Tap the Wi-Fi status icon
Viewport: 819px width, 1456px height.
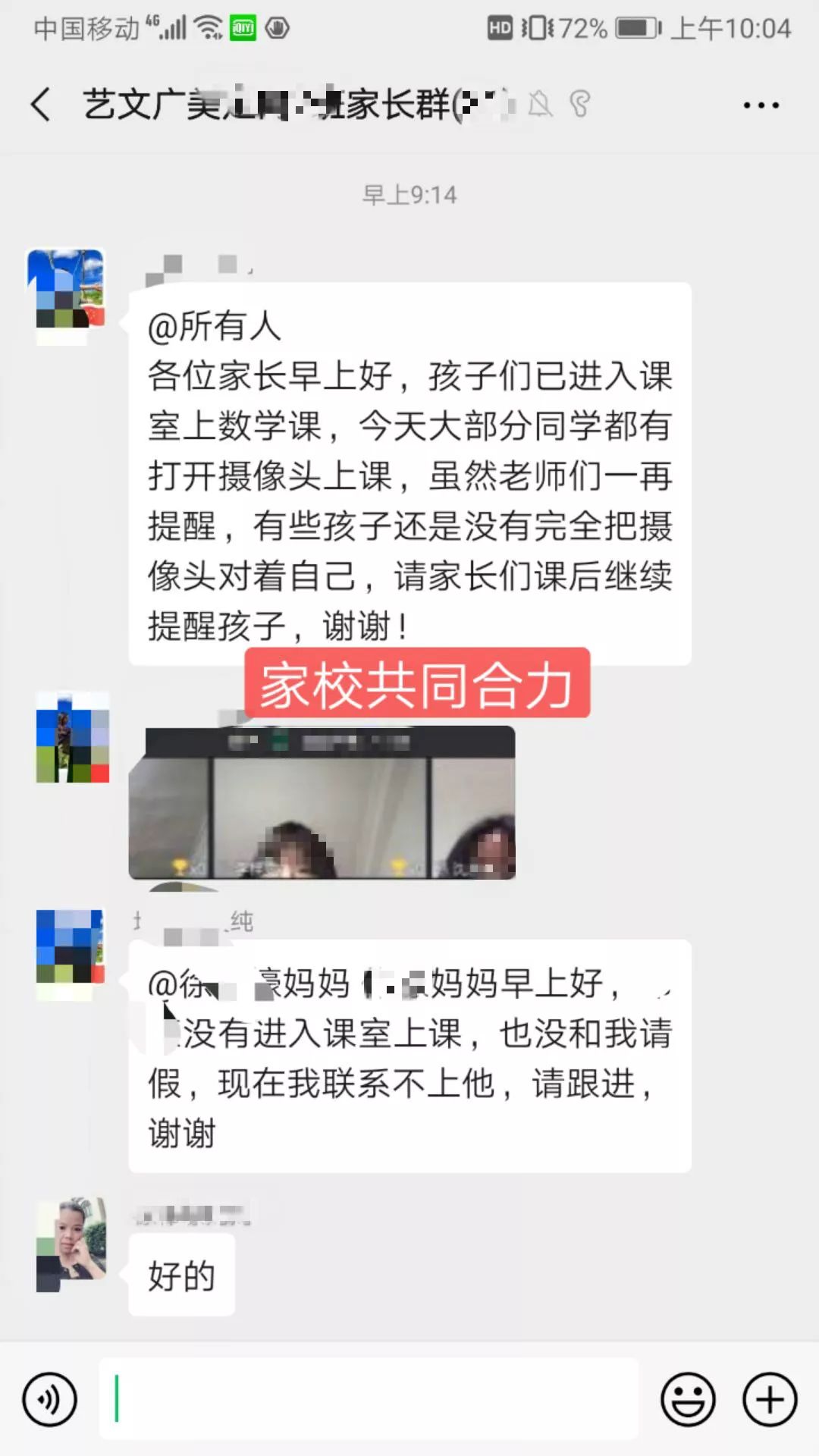click(x=206, y=30)
